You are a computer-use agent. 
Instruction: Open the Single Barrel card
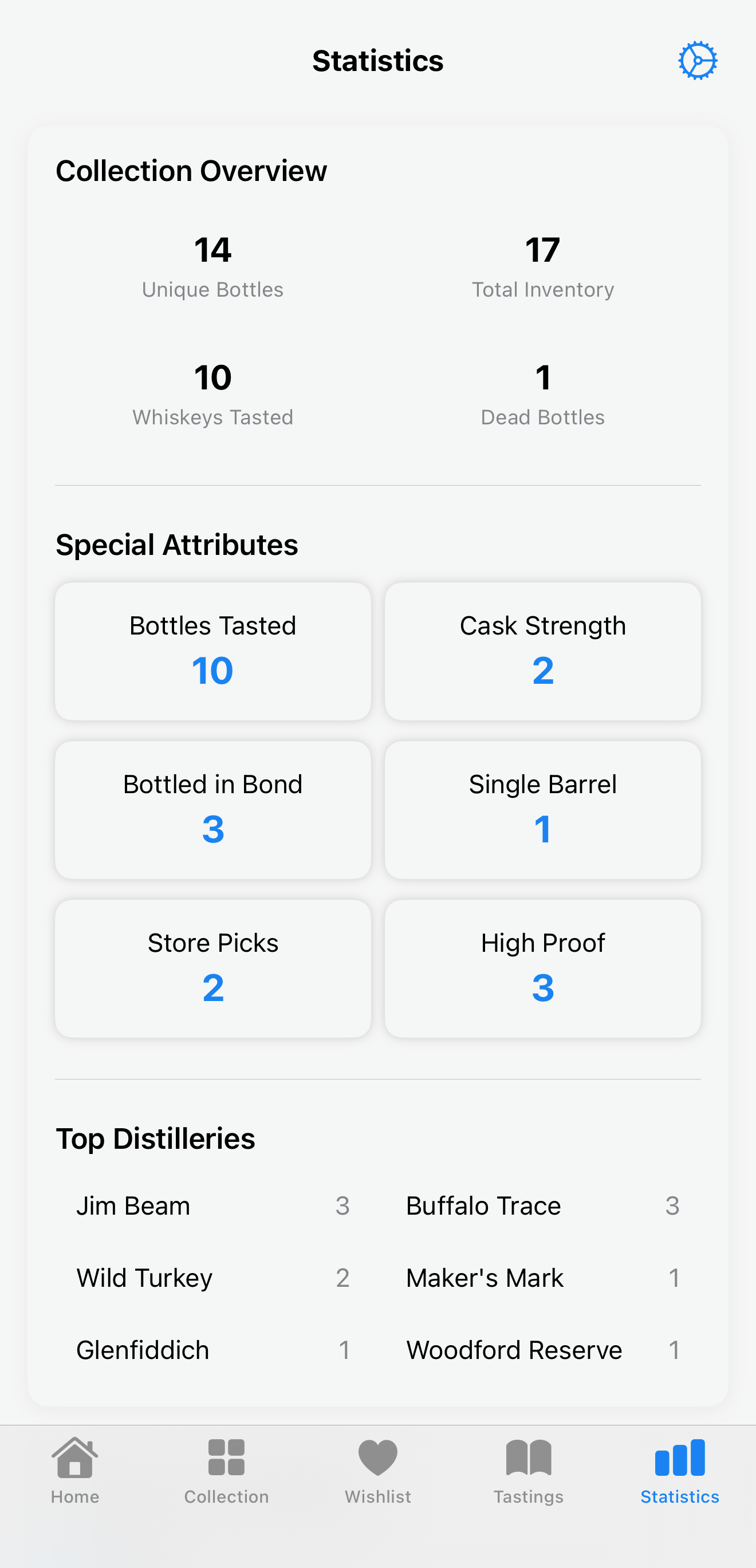click(x=542, y=809)
